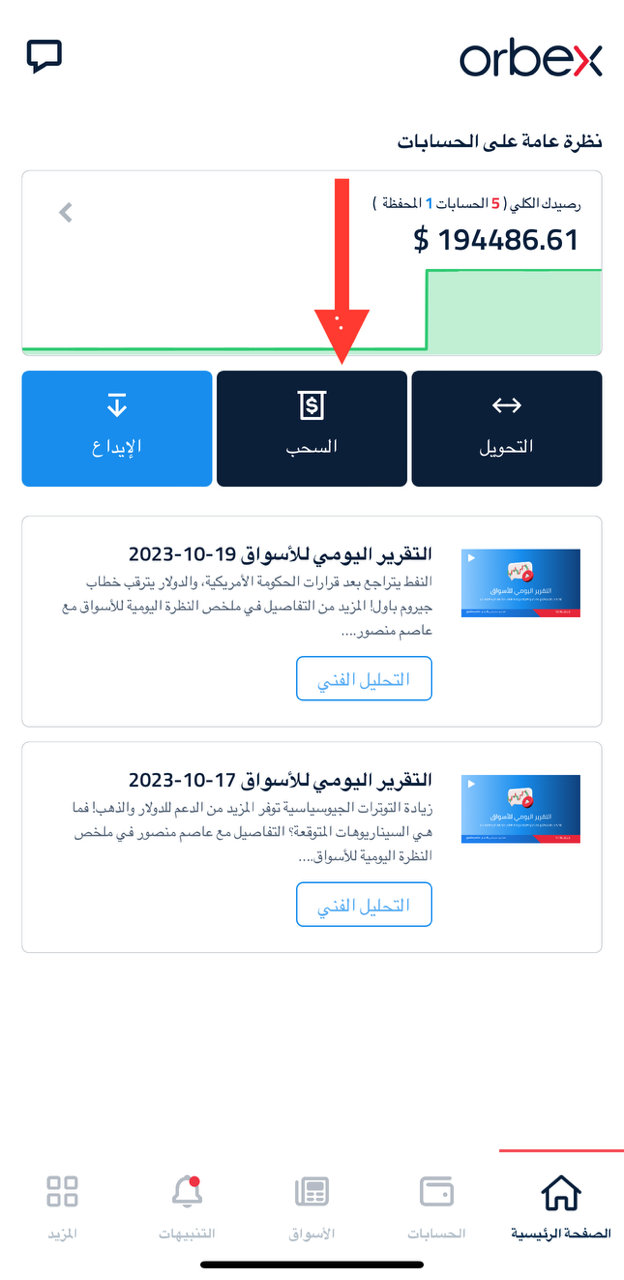This screenshot has width=624, height=1280.
Task: Play the 17-10-2023 daily market report video
Action: click(x=520, y=808)
